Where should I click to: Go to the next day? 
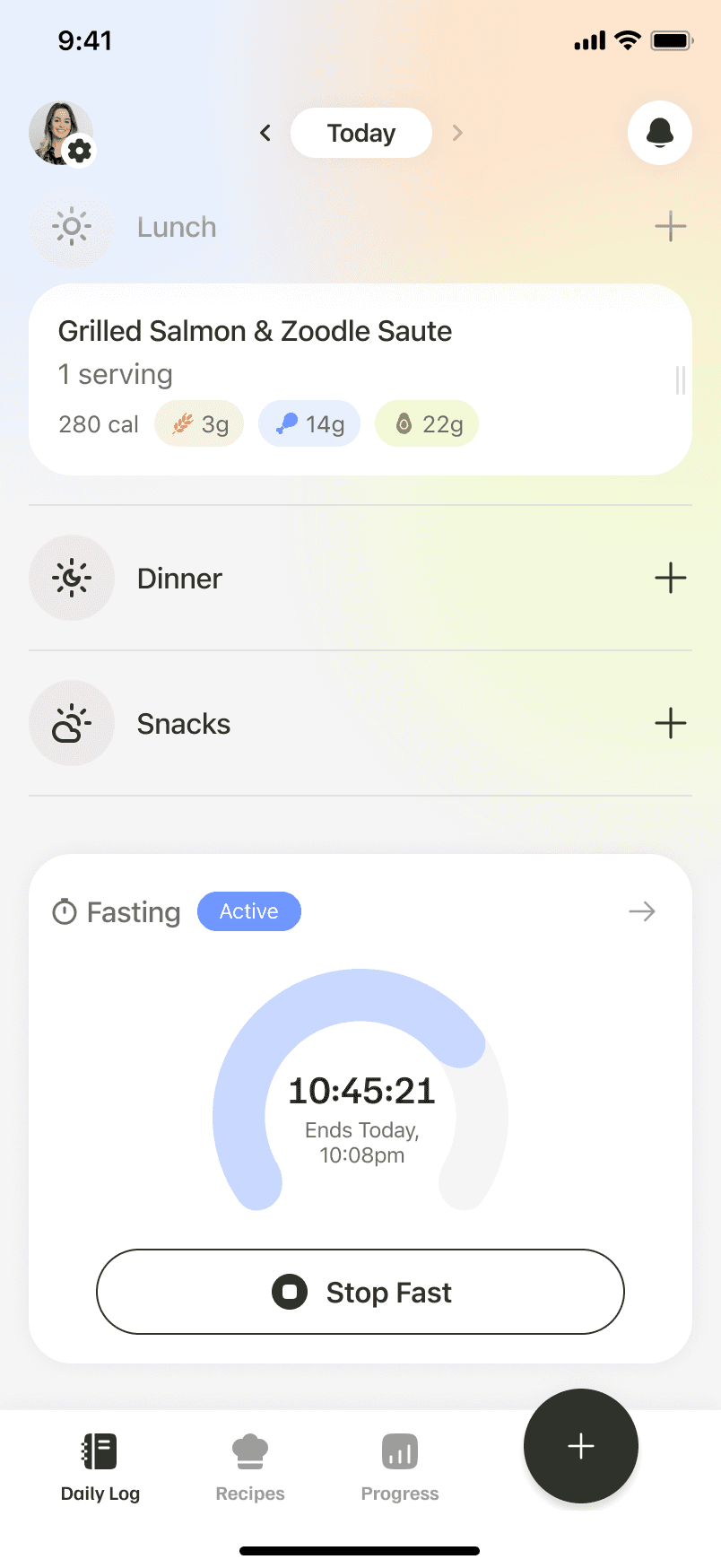pyautogui.click(x=457, y=133)
